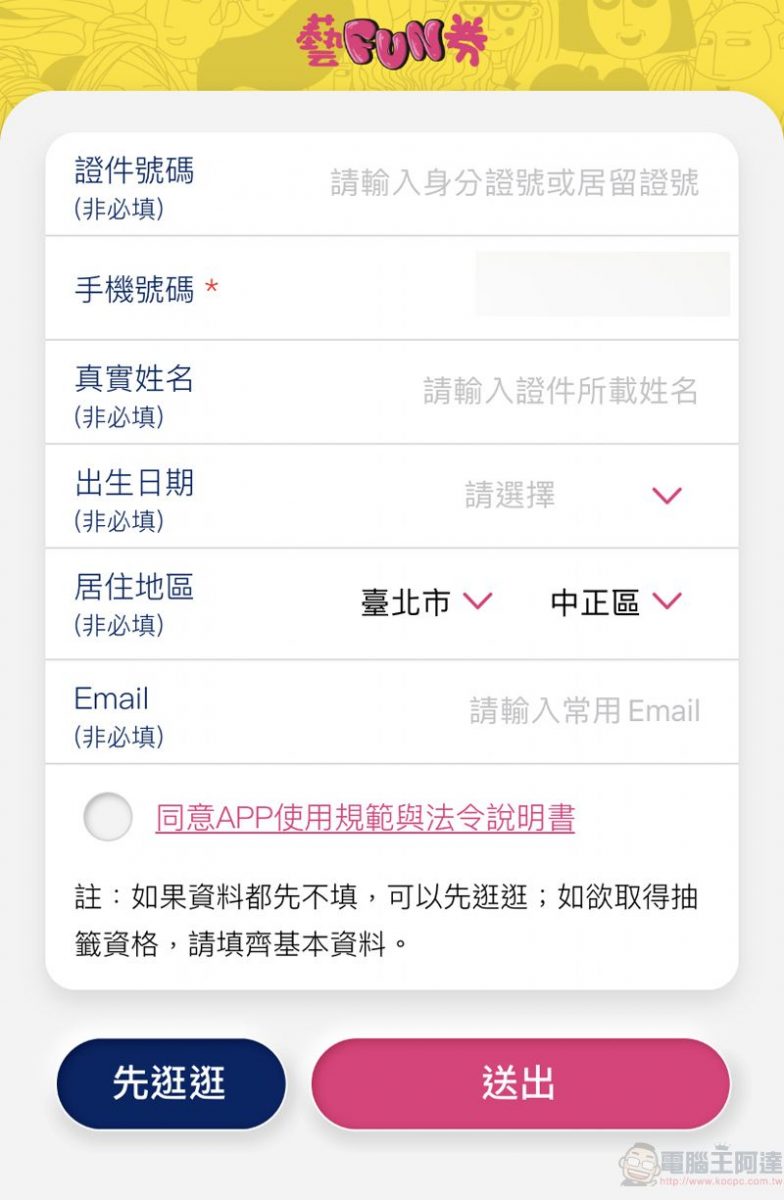Submit the form with 送出
The image size is (784, 1200).
[x=519, y=1083]
